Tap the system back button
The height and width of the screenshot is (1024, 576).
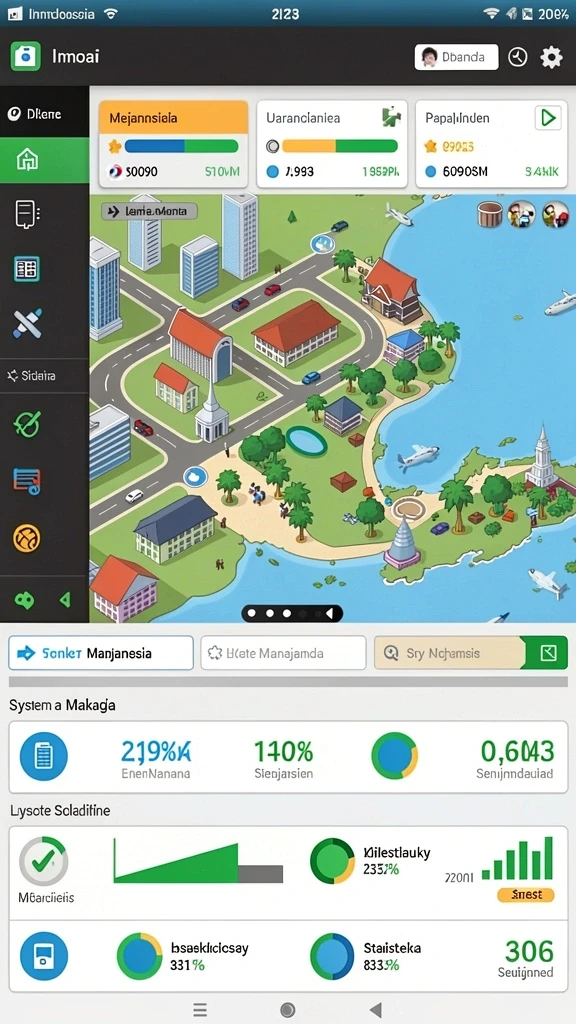[376, 1010]
